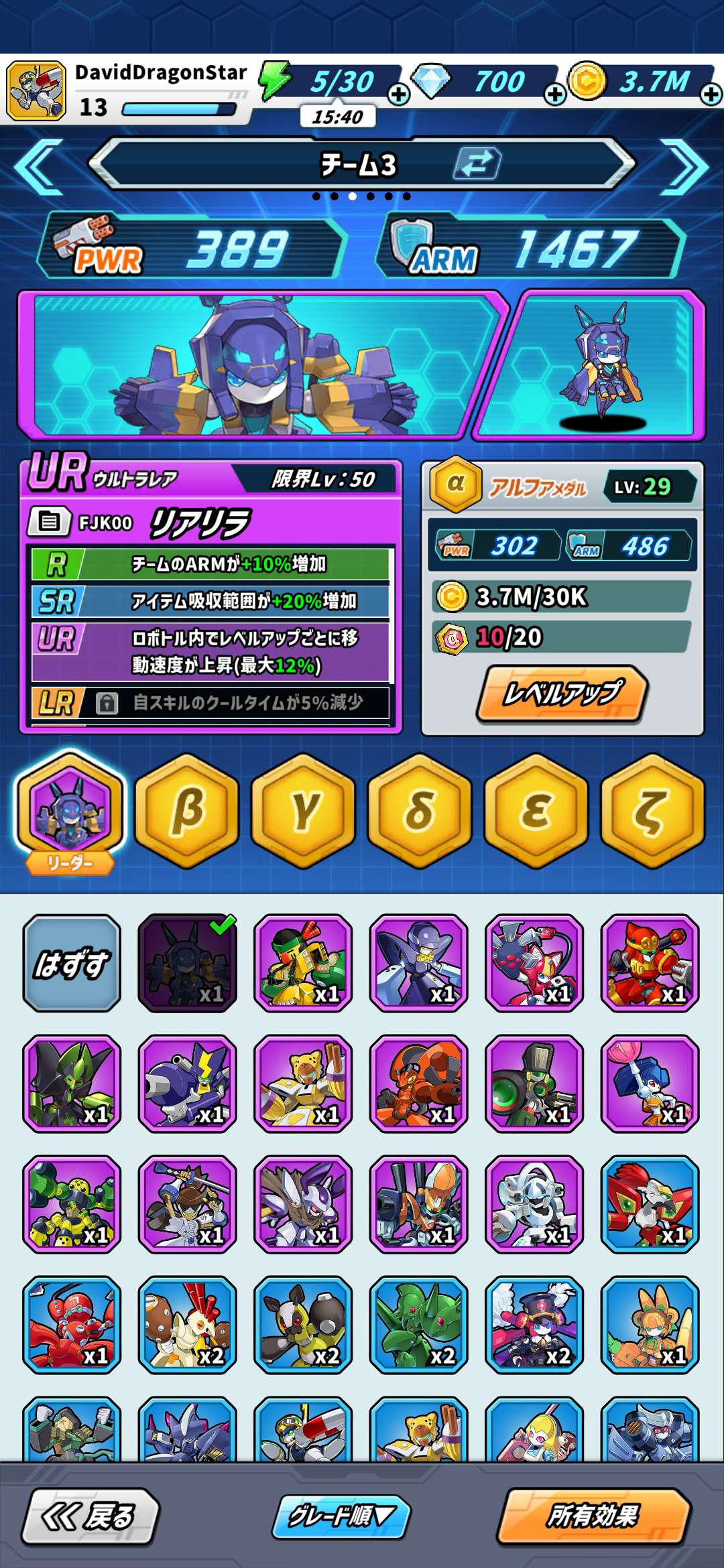Open the DavidDragonStar player avatar
Screen dimensions: 724x1568
pos(37,90)
